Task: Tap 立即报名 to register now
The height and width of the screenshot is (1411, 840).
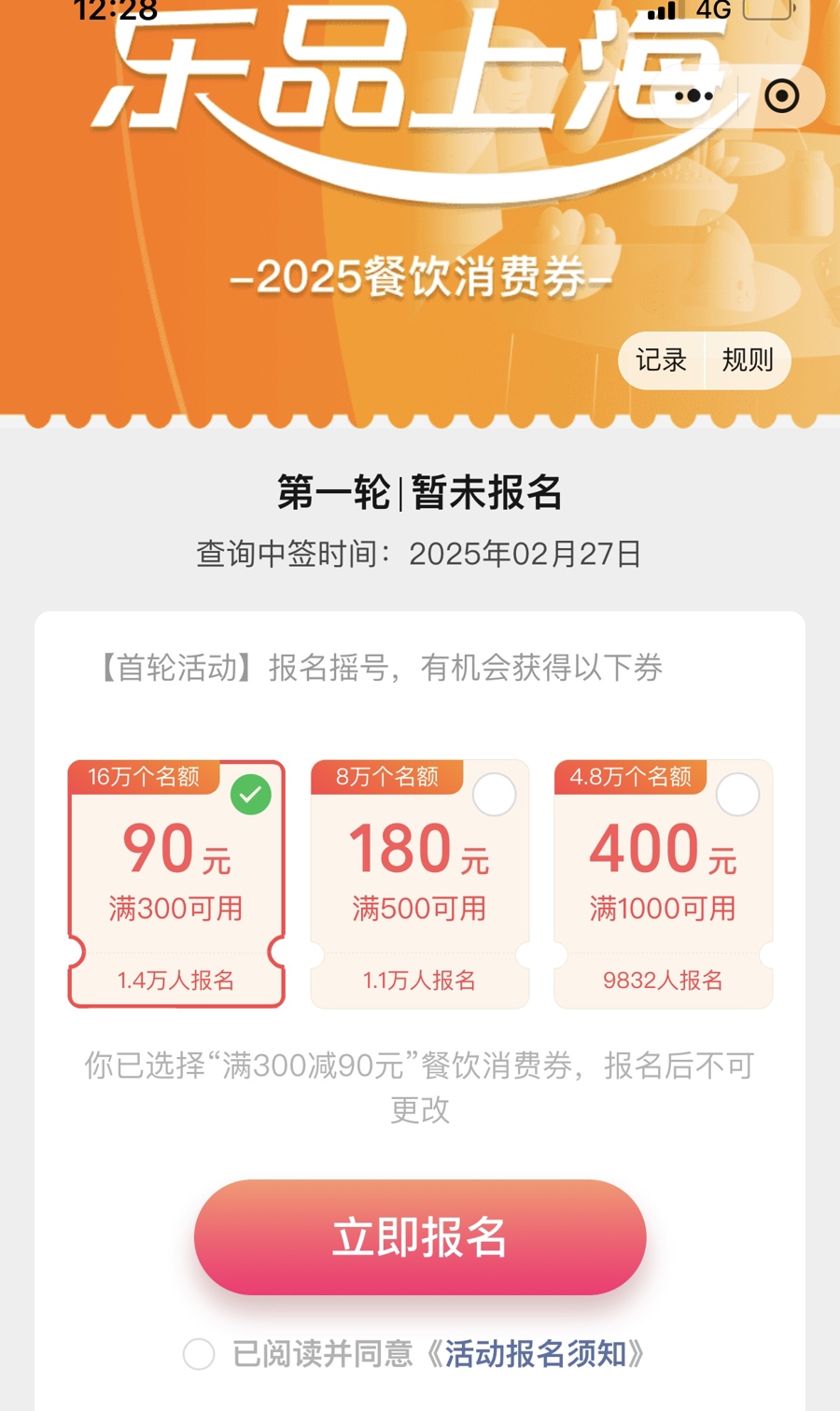Action: click(x=420, y=1237)
